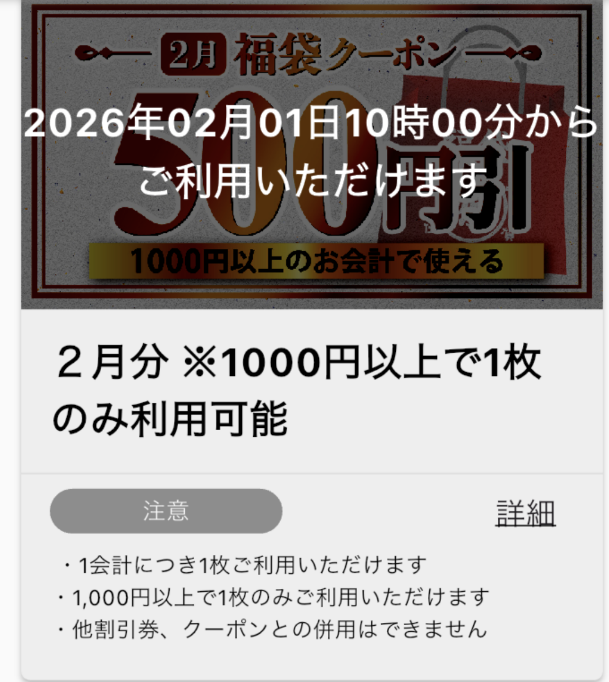Viewport: 609px width, 682px height.
Task: Tap the 注意 caution button
Action: (166, 511)
